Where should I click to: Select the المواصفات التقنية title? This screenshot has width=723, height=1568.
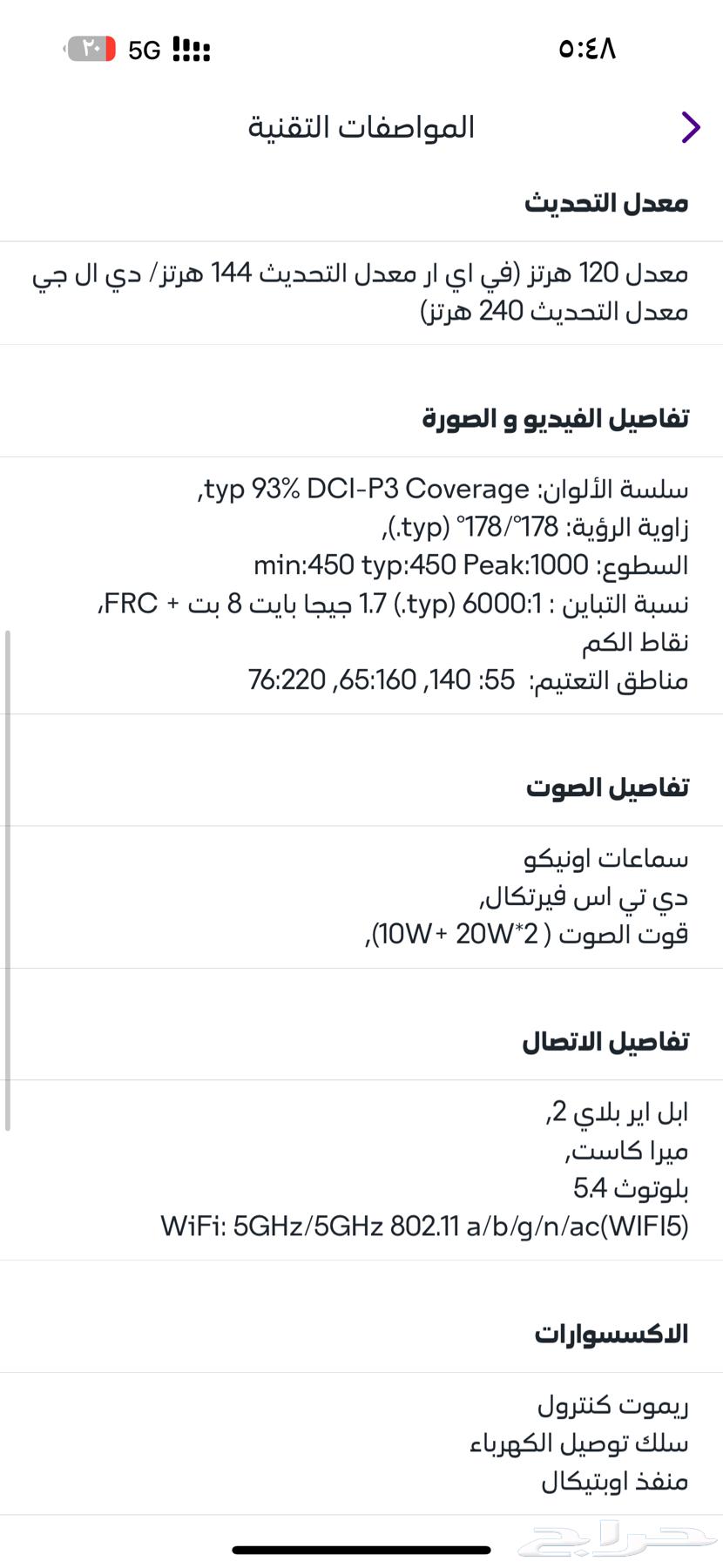click(x=361, y=127)
